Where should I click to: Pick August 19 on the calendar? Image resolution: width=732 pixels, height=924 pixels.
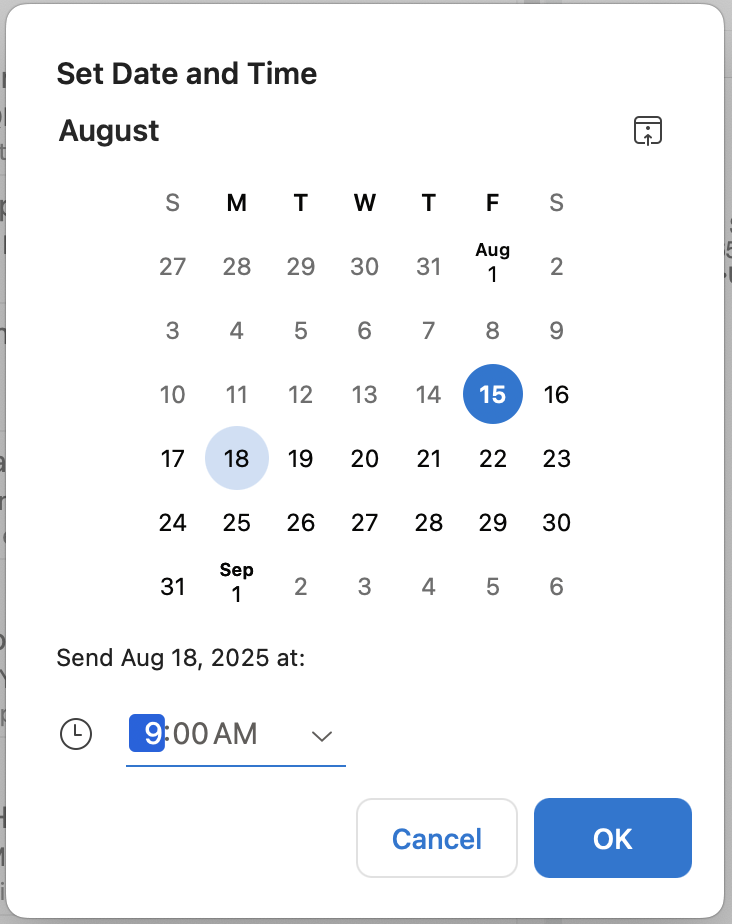pyautogui.click(x=301, y=459)
